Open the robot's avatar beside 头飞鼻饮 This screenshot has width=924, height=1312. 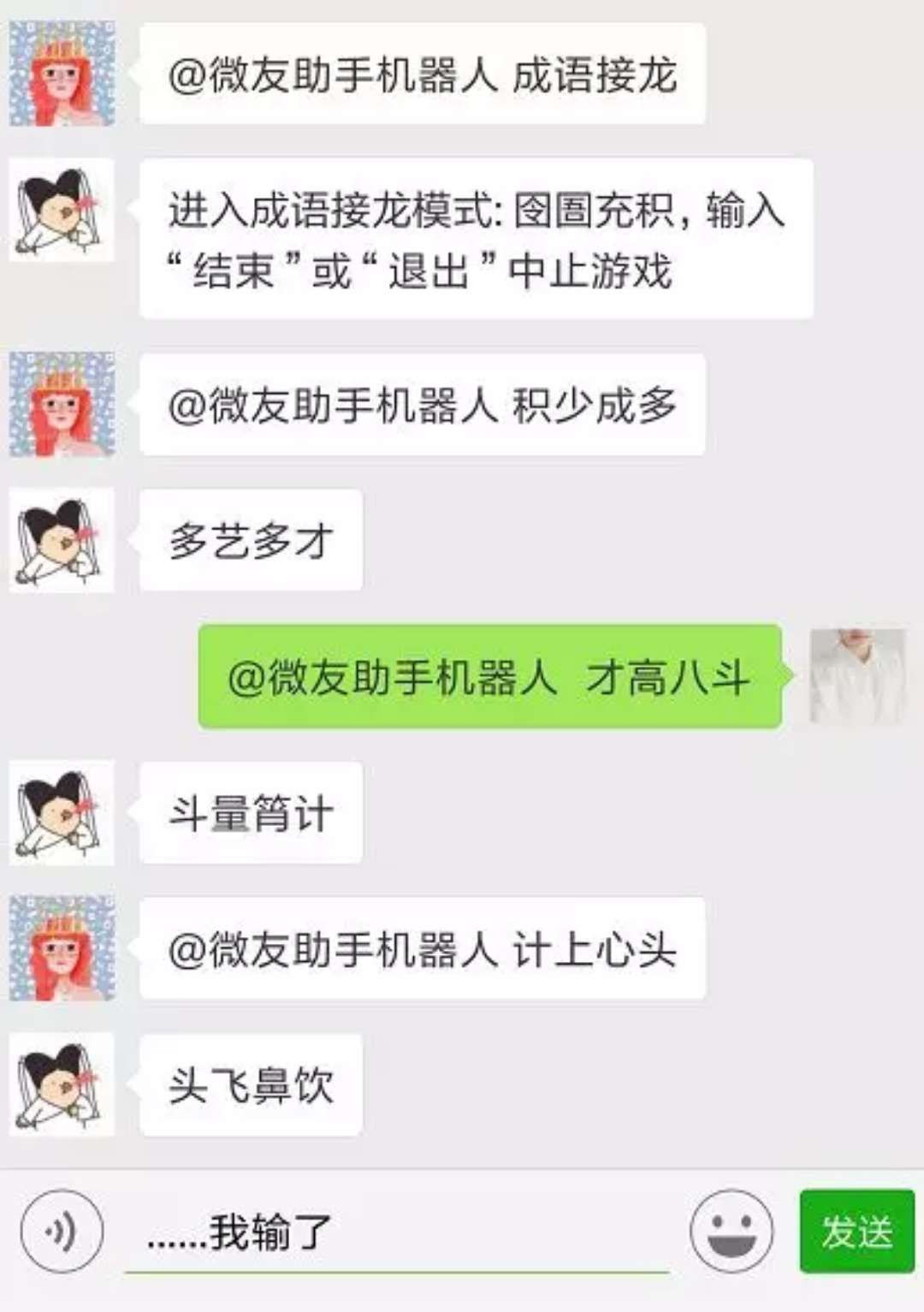[62, 1084]
